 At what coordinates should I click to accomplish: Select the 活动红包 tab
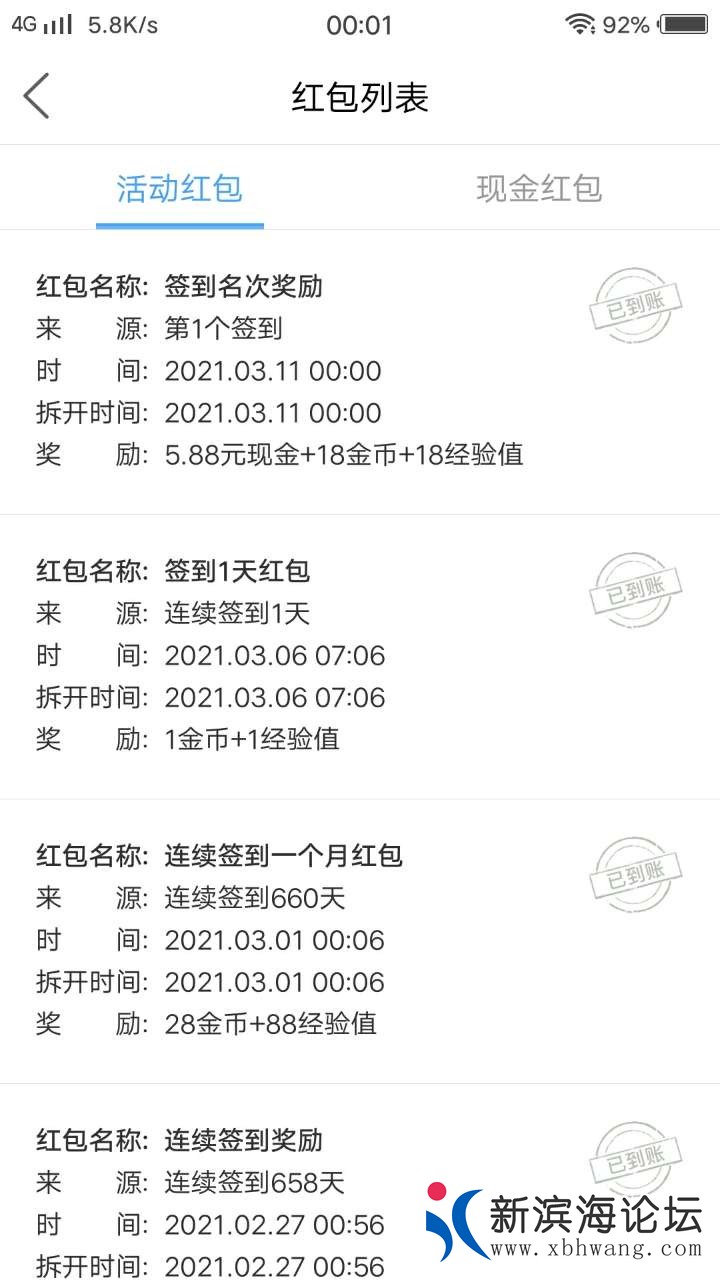coord(180,189)
